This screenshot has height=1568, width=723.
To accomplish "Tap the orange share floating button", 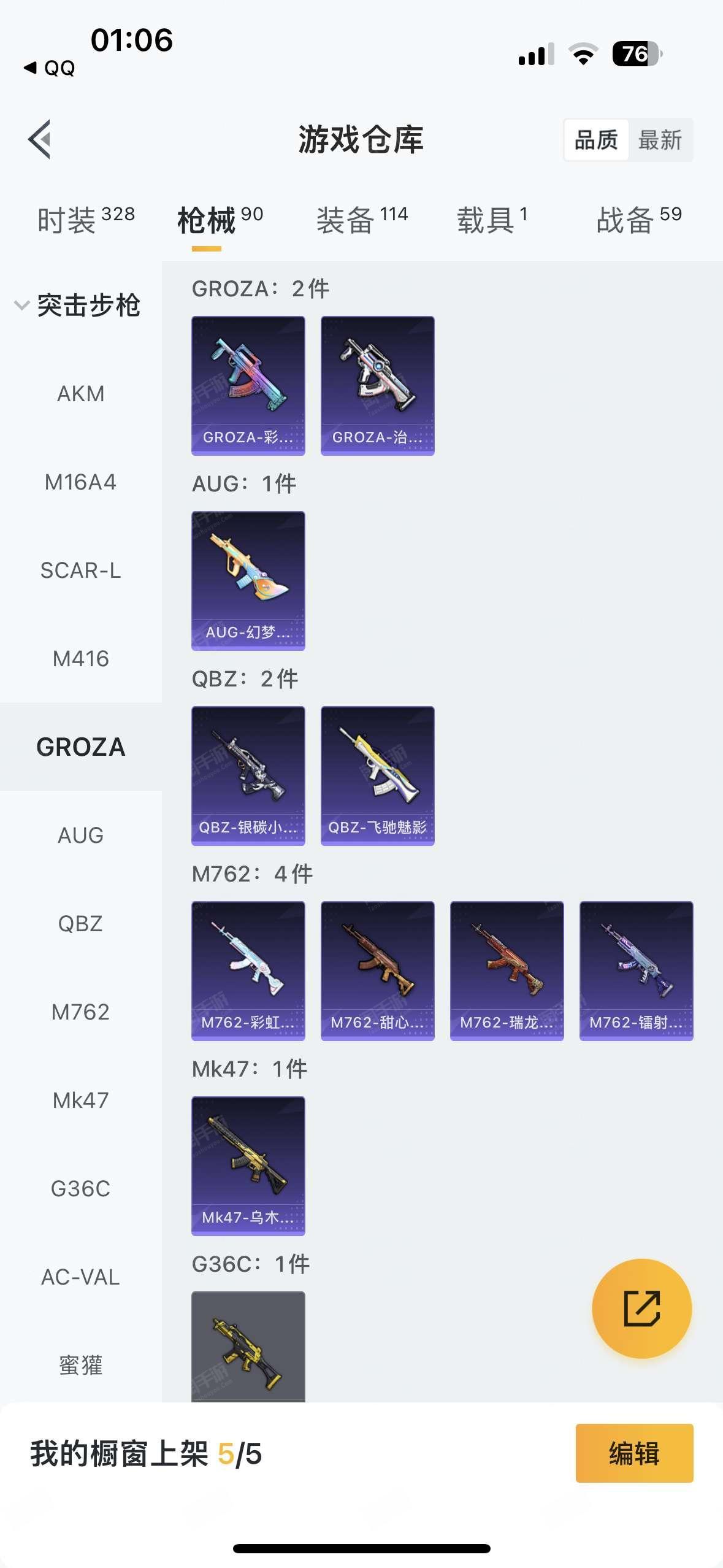I will click(642, 1309).
